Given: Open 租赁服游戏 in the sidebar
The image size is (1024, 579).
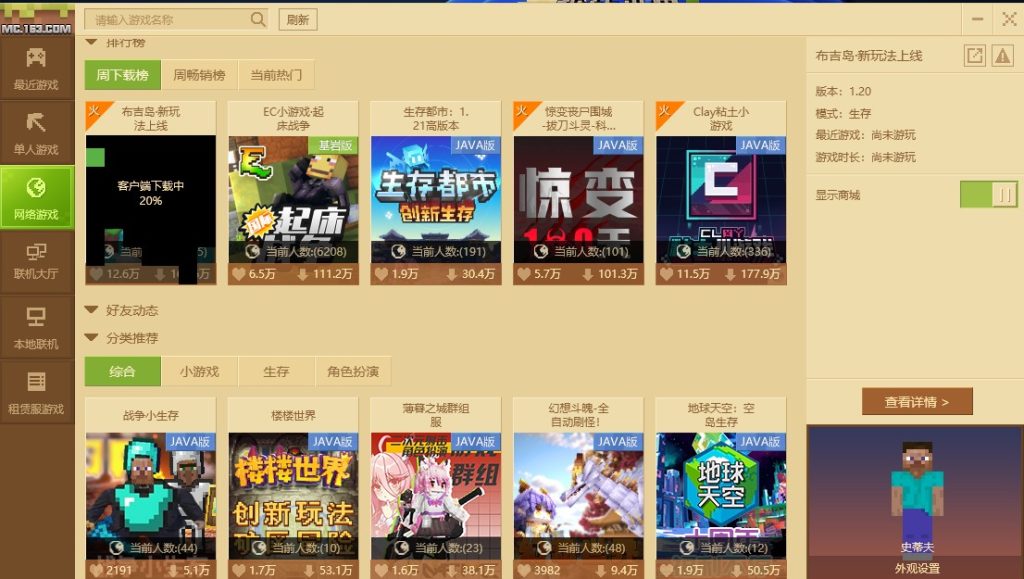Looking at the screenshot, I should point(36,392).
